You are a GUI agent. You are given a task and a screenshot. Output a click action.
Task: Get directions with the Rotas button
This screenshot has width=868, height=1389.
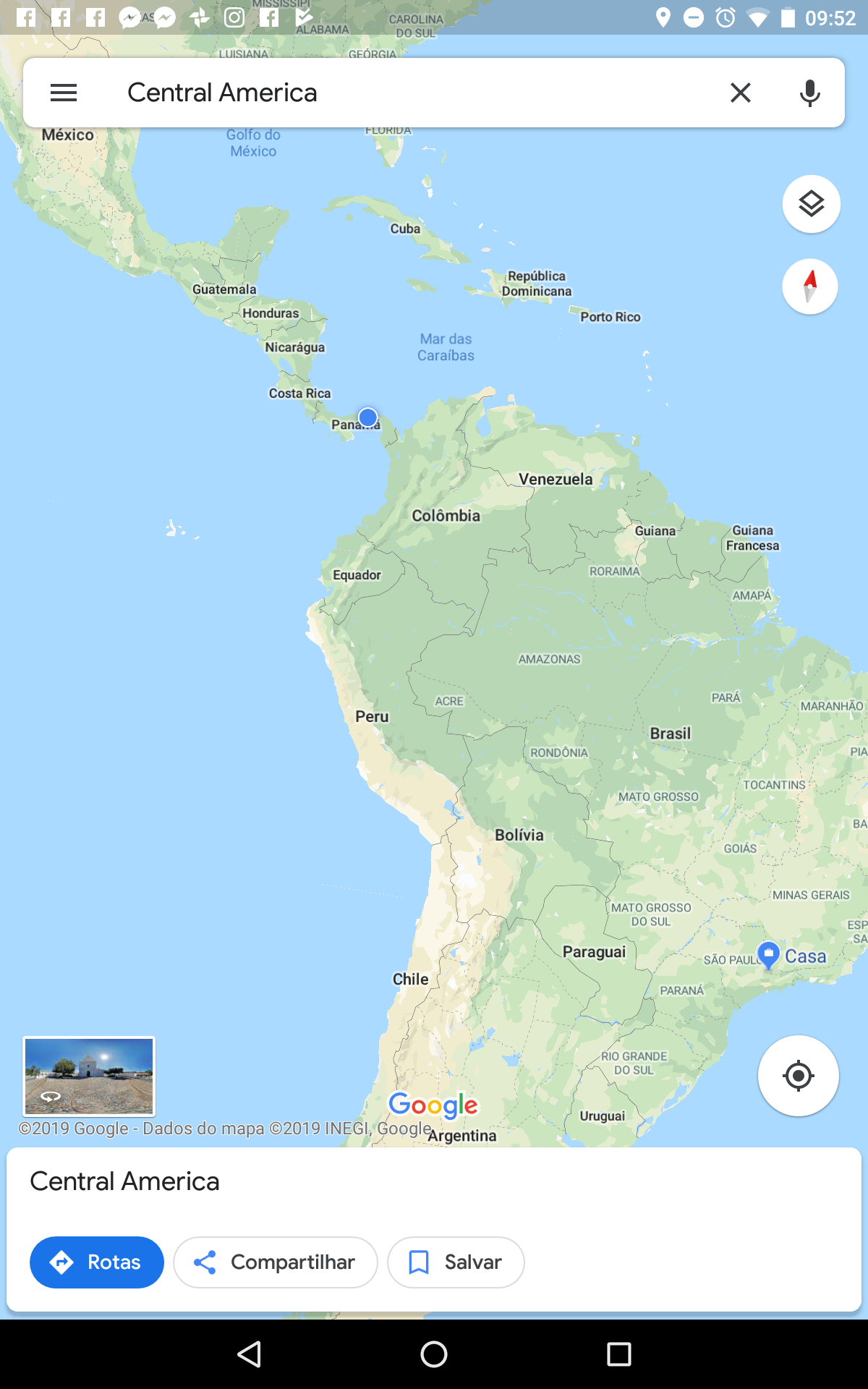tap(97, 1262)
